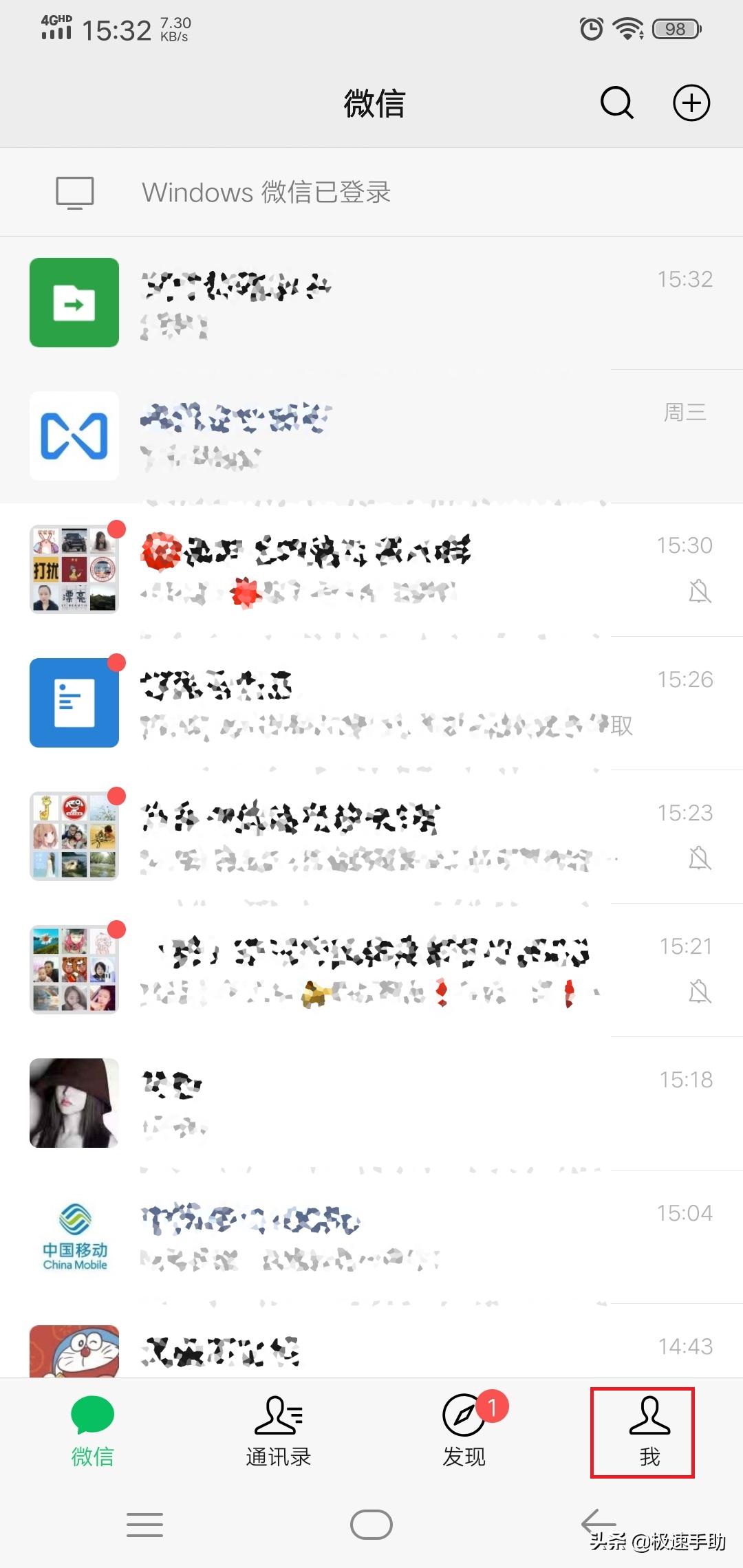Screen dimensions: 743x1568
Task: Tap the muted bell on the 15:30 chat
Action: click(x=700, y=591)
